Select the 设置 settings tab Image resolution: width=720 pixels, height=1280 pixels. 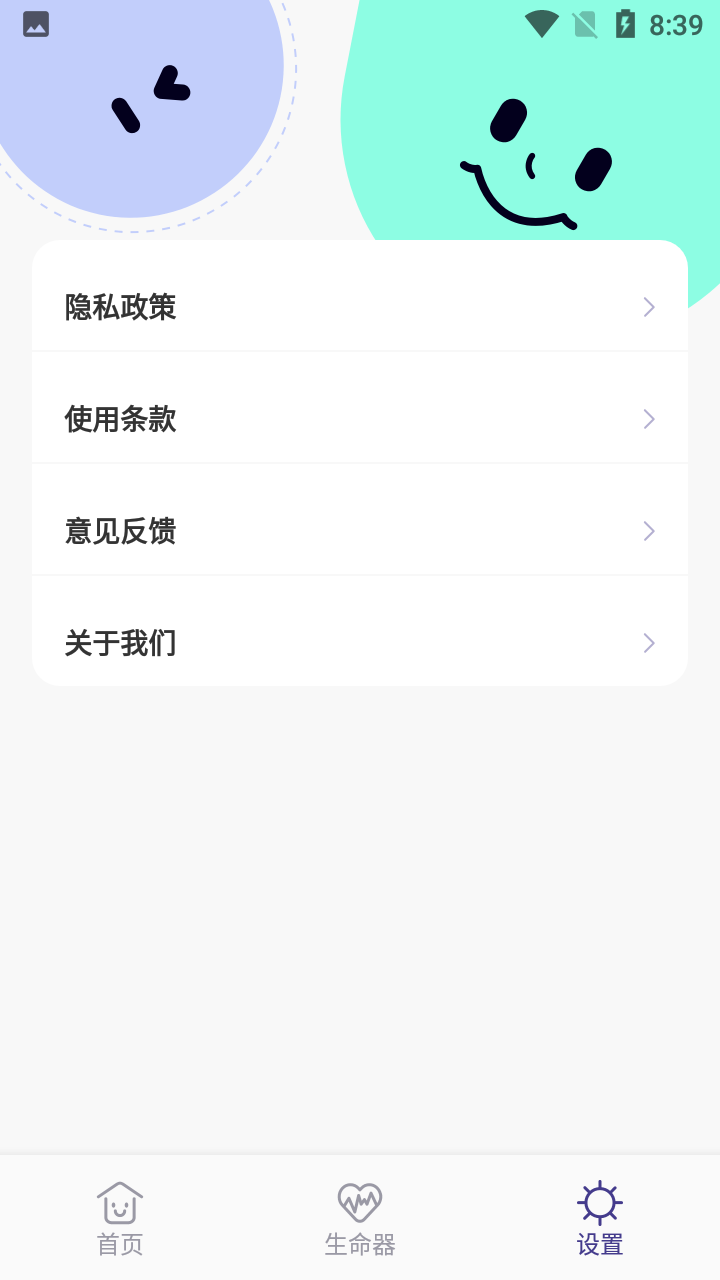[600, 1218]
